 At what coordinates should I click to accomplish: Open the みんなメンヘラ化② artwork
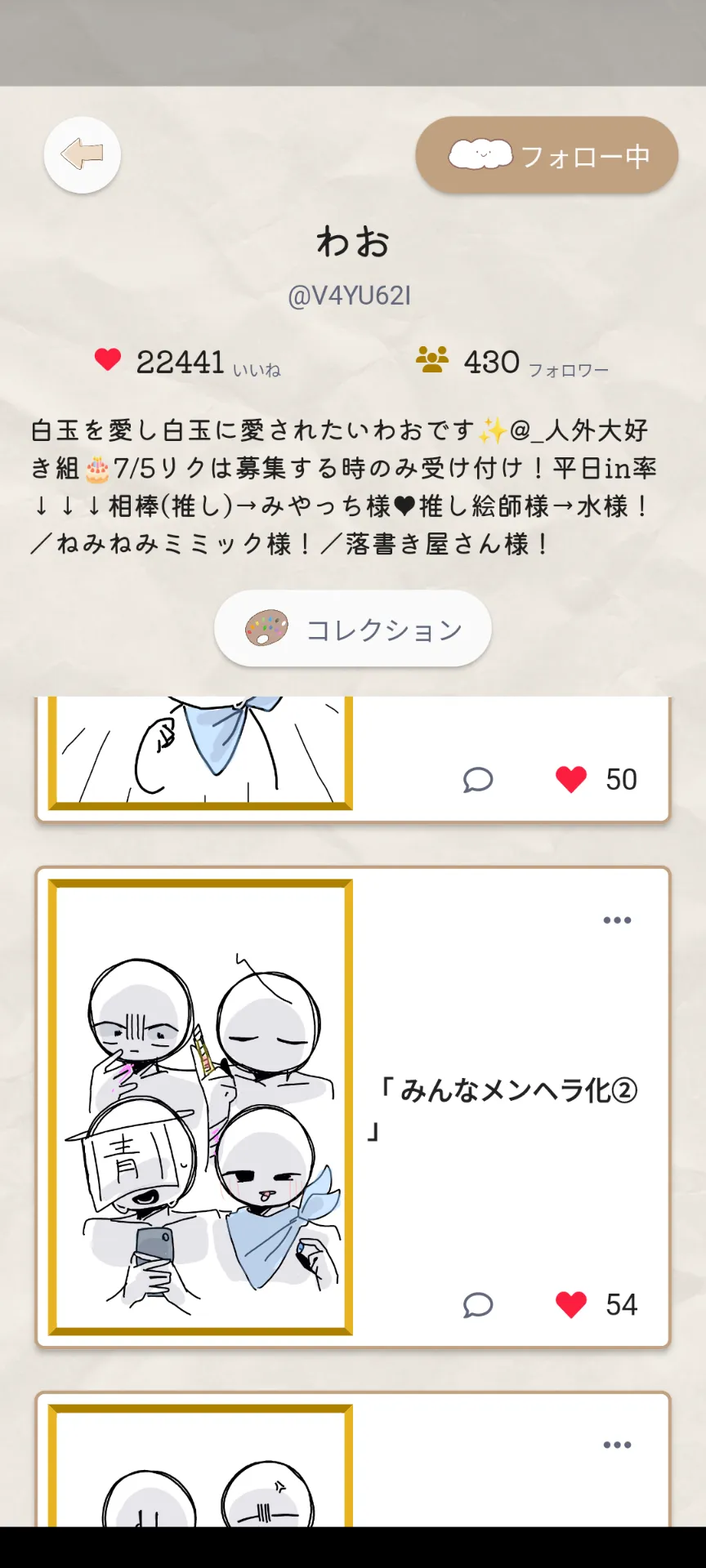200,1107
